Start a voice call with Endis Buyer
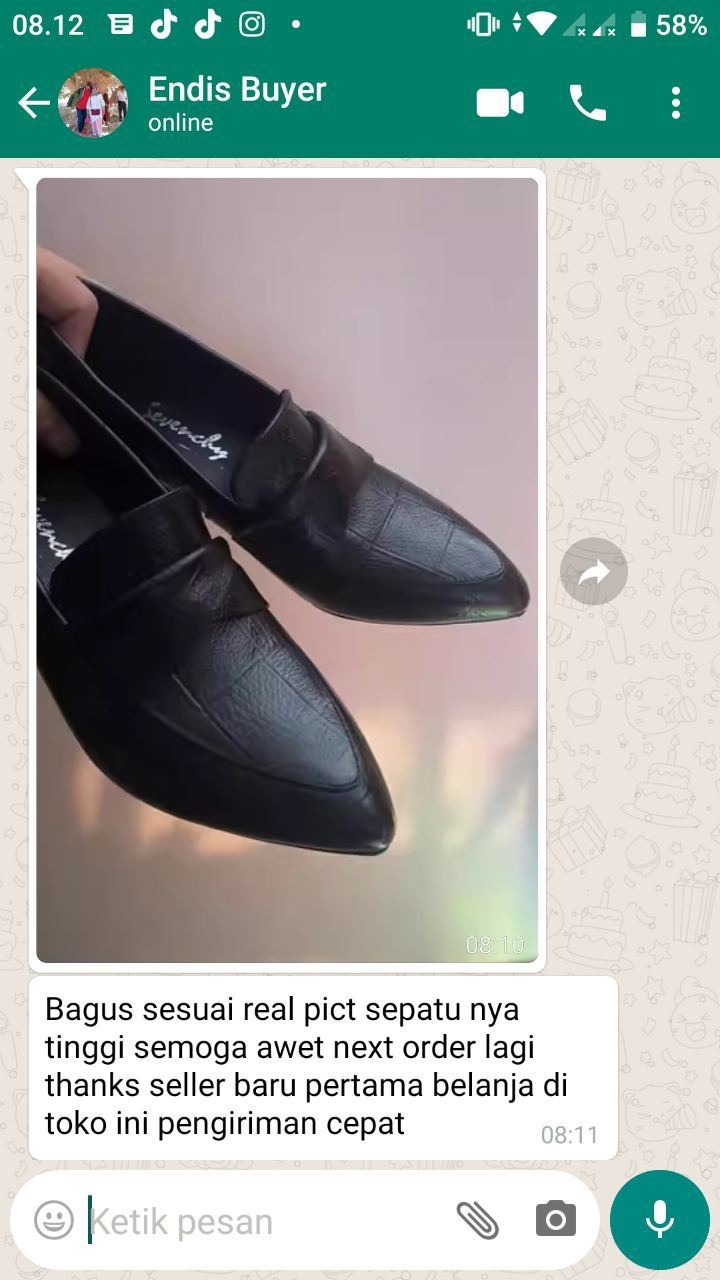Image resolution: width=720 pixels, height=1280 pixels. (x=587, y=103)
